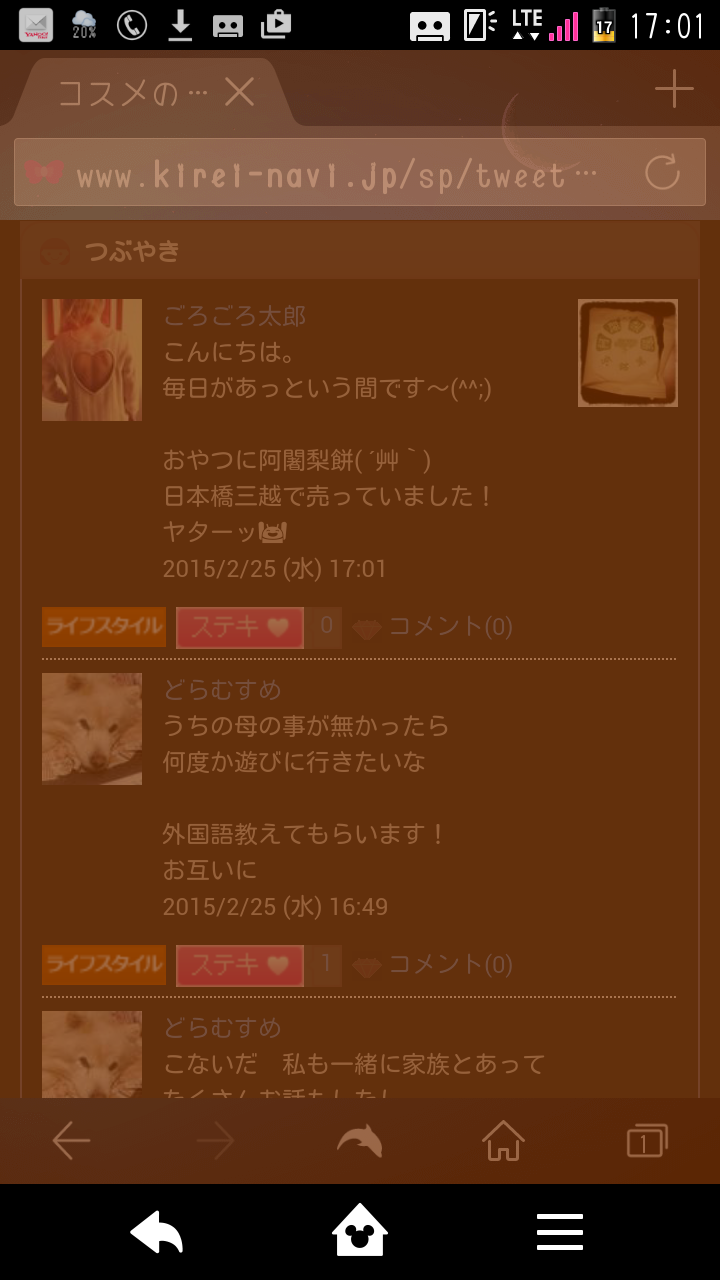The height and width of the screenshot is (1280, 720).
Task: Tap ステキ on どらむすめ's 16:49 post
Action: (240, 965)
